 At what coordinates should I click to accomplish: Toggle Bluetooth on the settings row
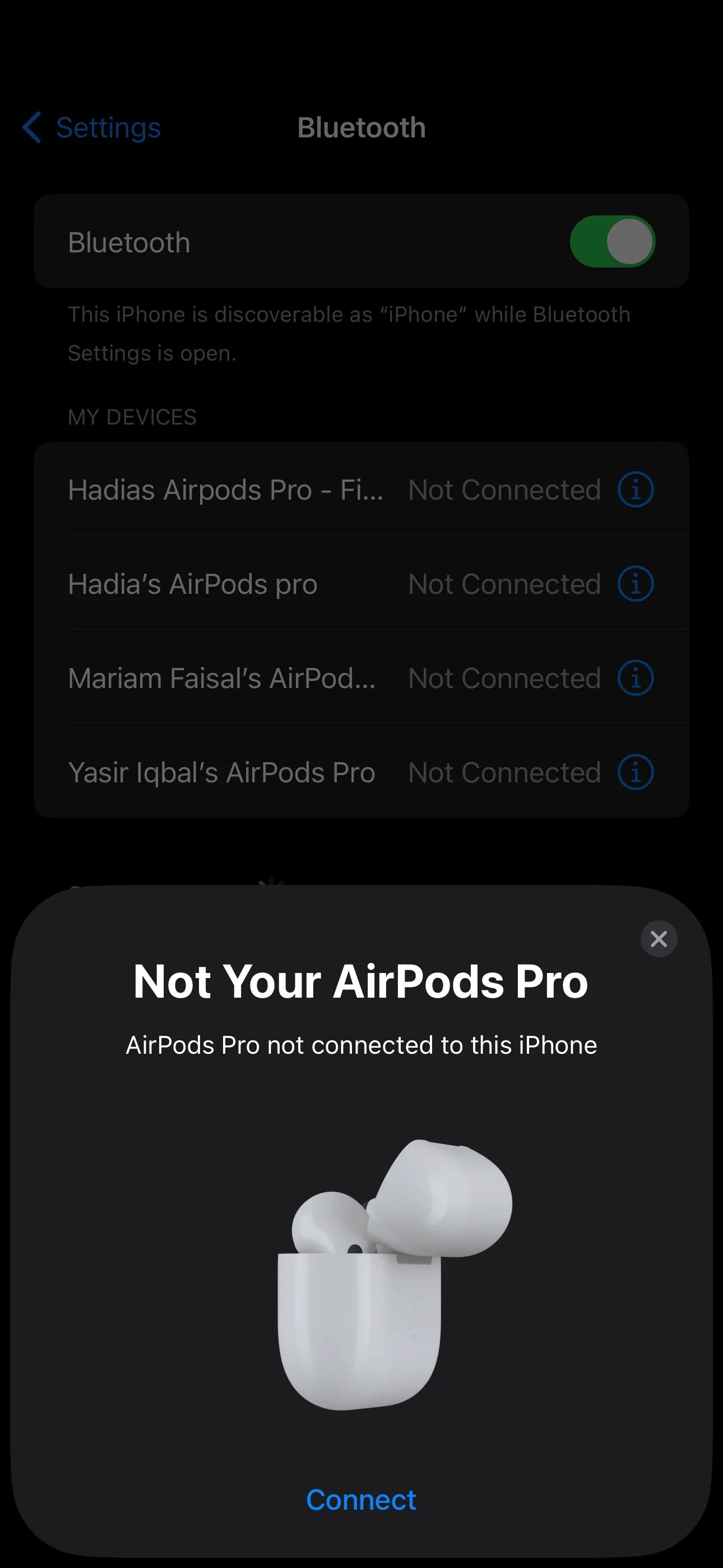(611, 242)
